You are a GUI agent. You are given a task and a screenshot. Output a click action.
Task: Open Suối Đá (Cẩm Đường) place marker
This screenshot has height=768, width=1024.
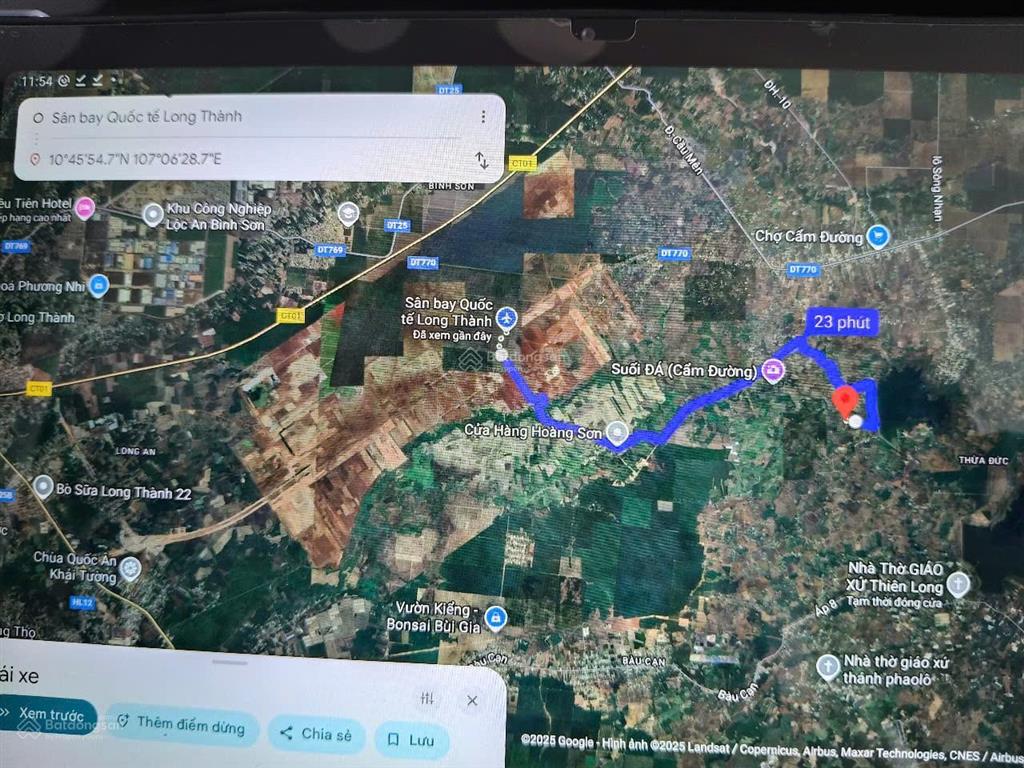pos(773,371)
